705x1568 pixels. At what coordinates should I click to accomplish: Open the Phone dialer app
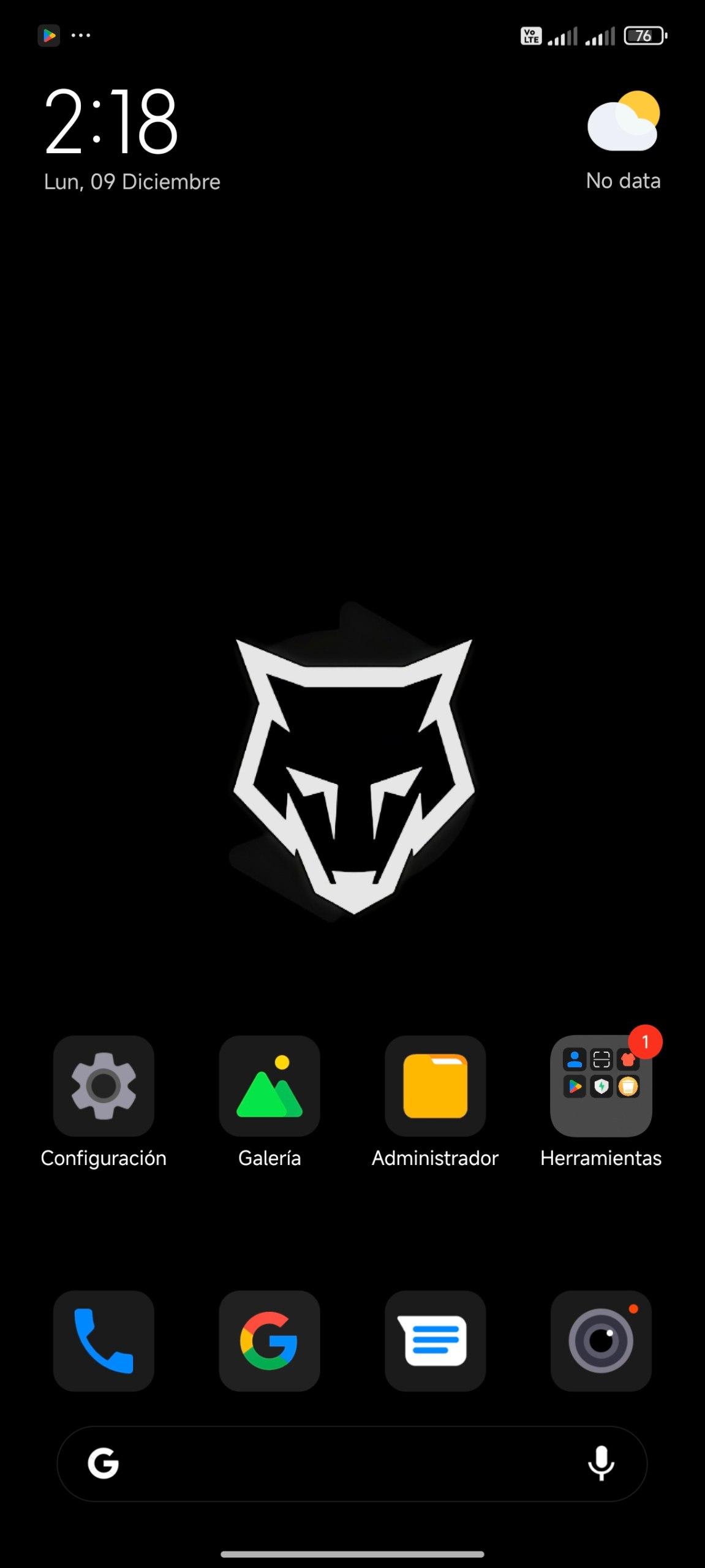(104, 1341)
